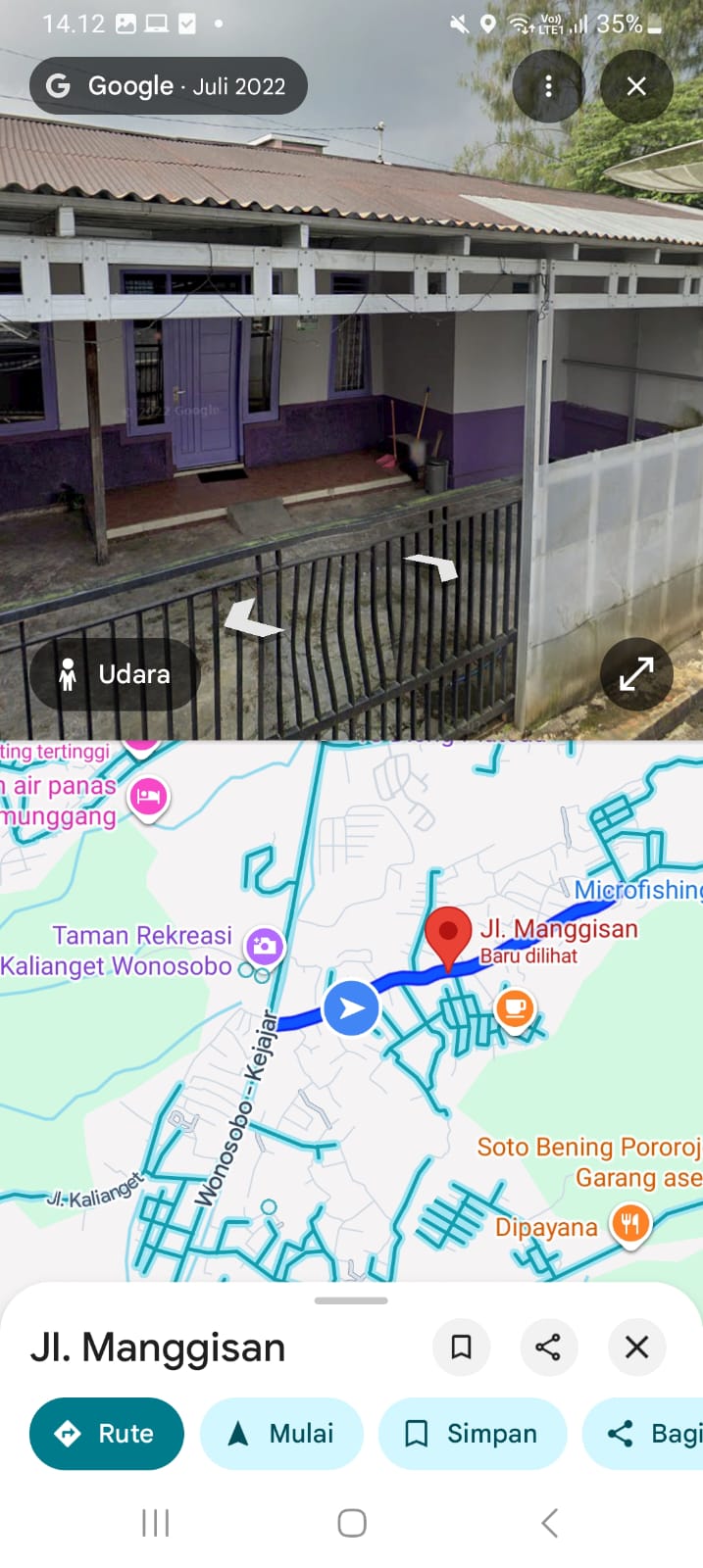Tap the Rute directions button
The image size is (703, 1568).
pos(107,1434)
